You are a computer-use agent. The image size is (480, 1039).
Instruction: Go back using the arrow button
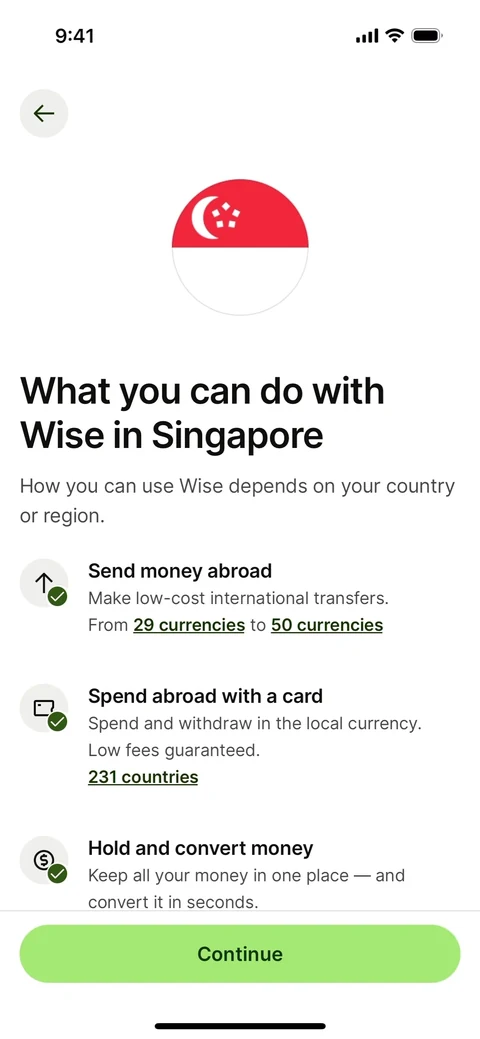point(44,113)
